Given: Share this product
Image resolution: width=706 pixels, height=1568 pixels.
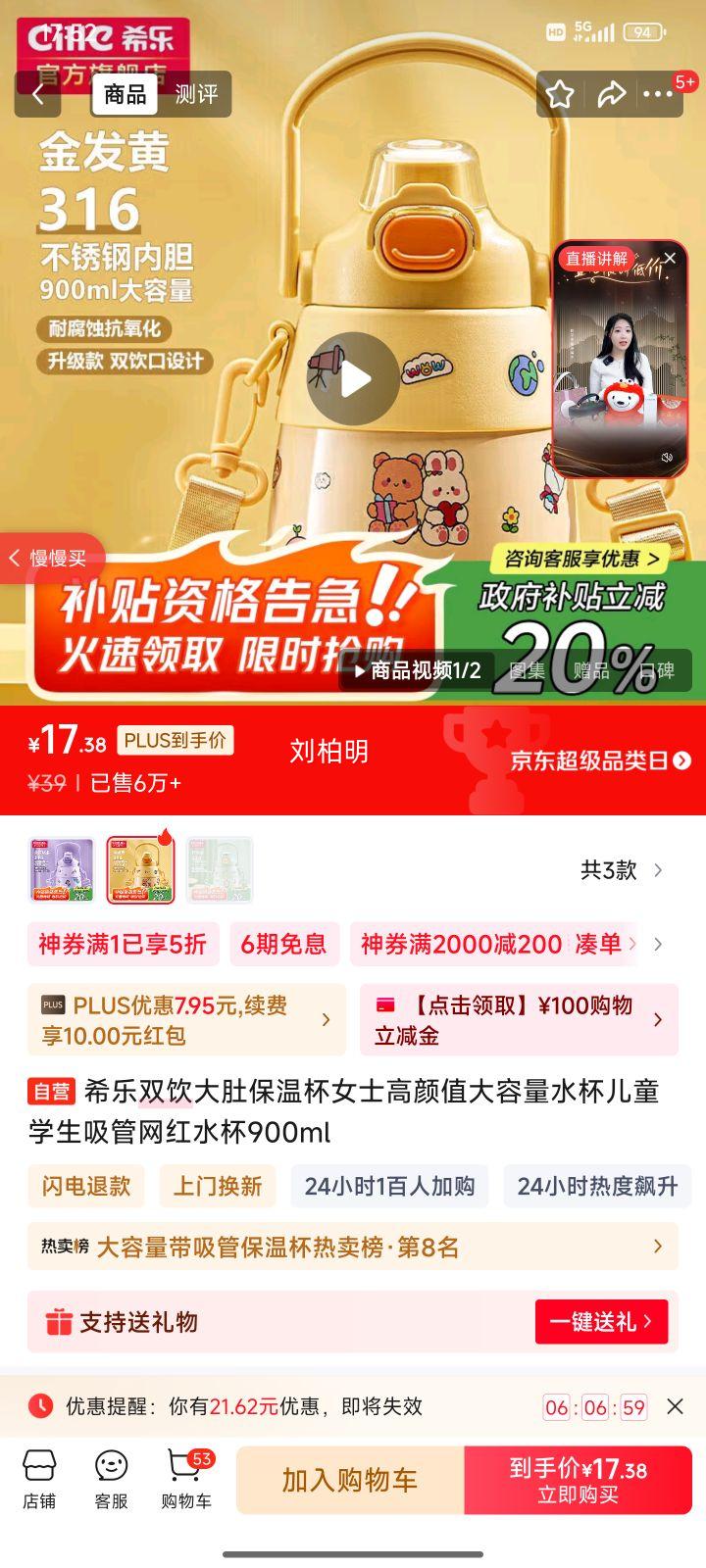Looking at the screenshot, I should tap(611, 94).
